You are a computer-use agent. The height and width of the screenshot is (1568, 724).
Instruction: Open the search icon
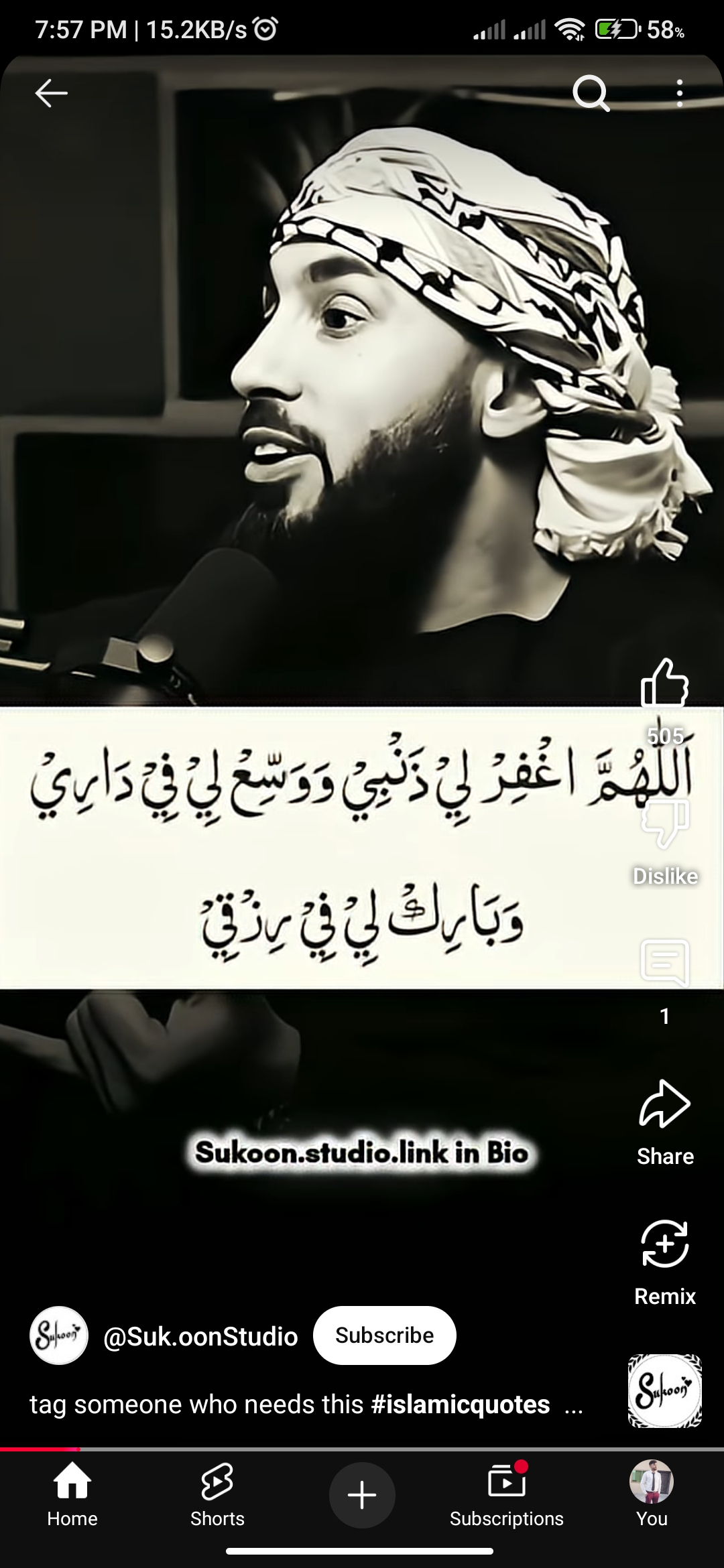(591, 93)
